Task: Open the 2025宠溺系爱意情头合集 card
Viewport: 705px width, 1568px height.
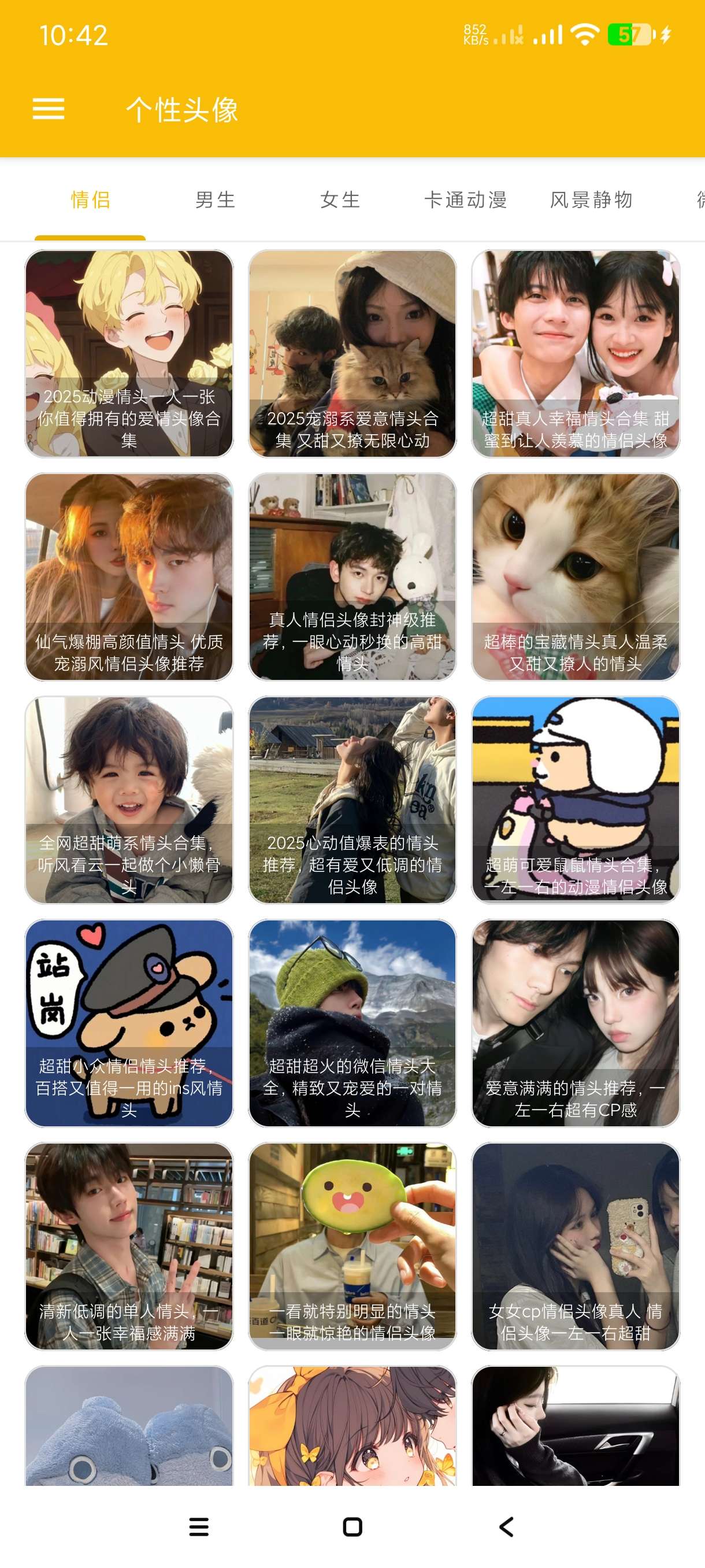Action: pyautogui.click(x=352, y=354)
